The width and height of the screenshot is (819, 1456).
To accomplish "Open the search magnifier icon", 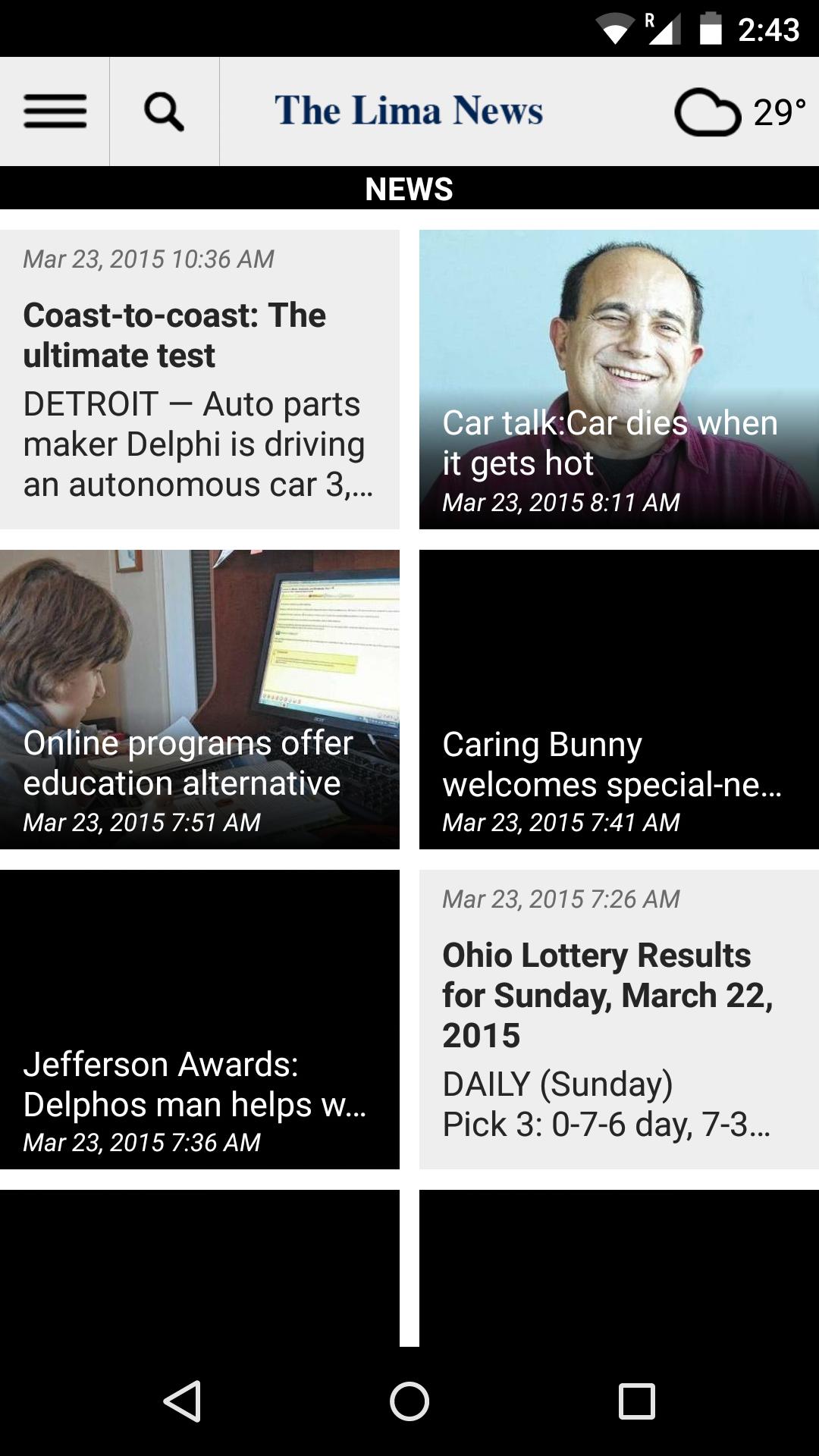I will [165, 111].
